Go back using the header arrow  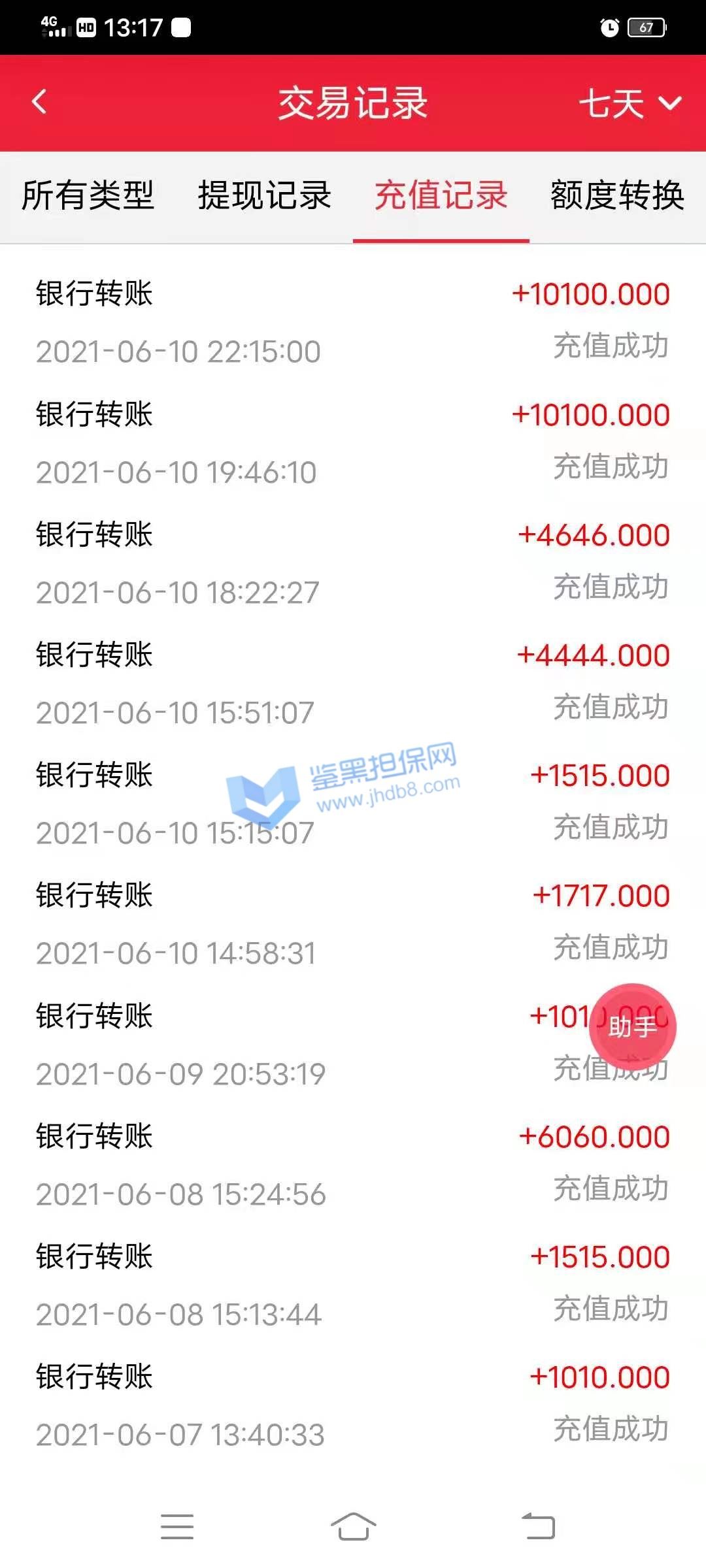click(x=39, y=102)
